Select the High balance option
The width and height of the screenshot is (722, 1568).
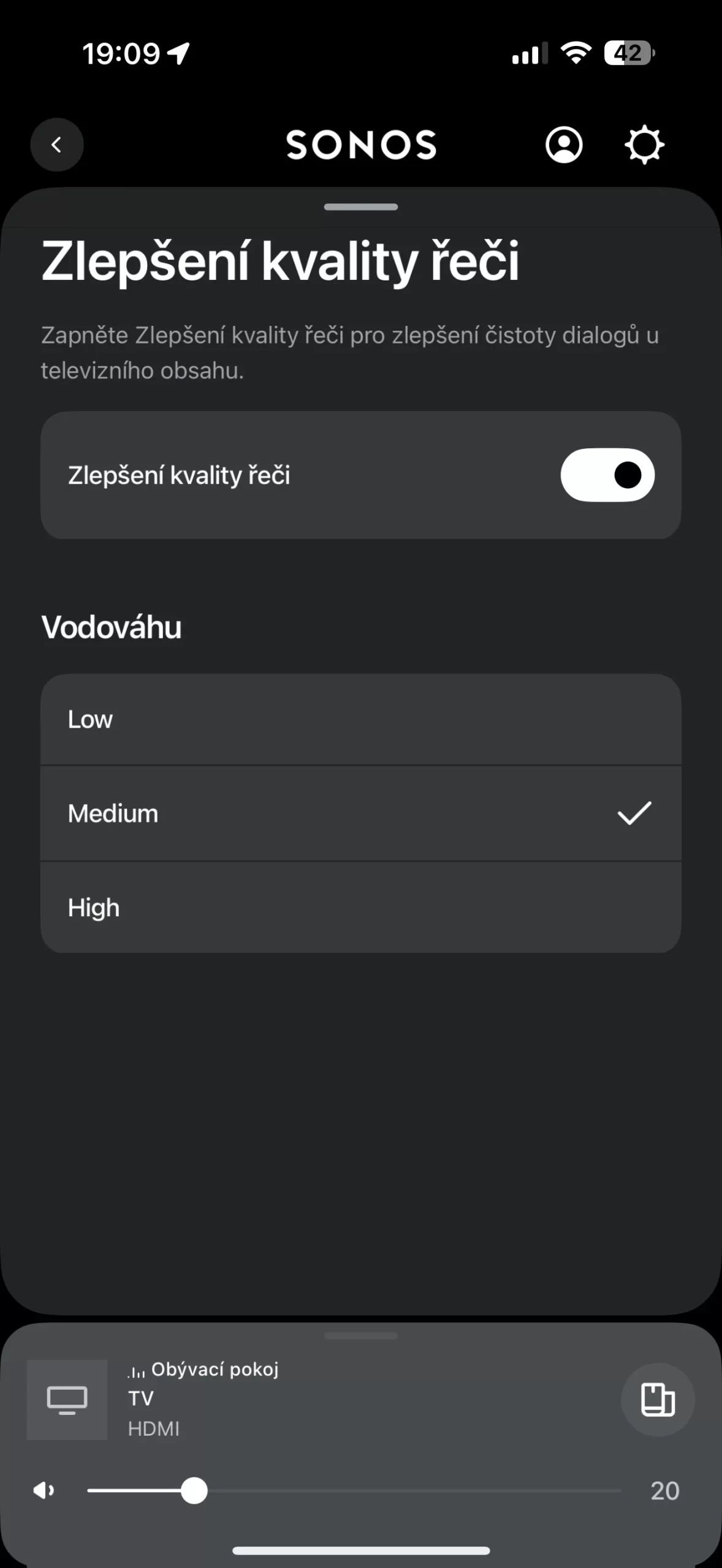pyautogui.click(x=360, y=908)
